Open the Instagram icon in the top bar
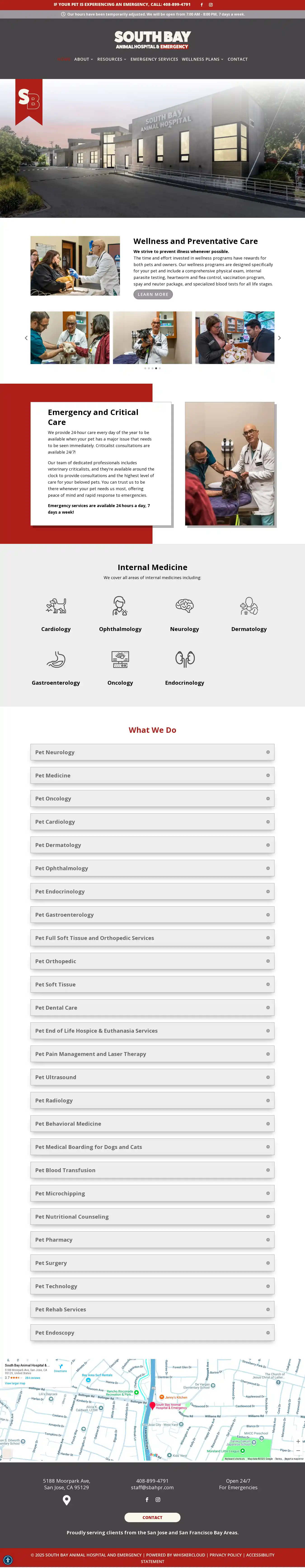The image size is (305, 1568). click(x=211, y=4)
